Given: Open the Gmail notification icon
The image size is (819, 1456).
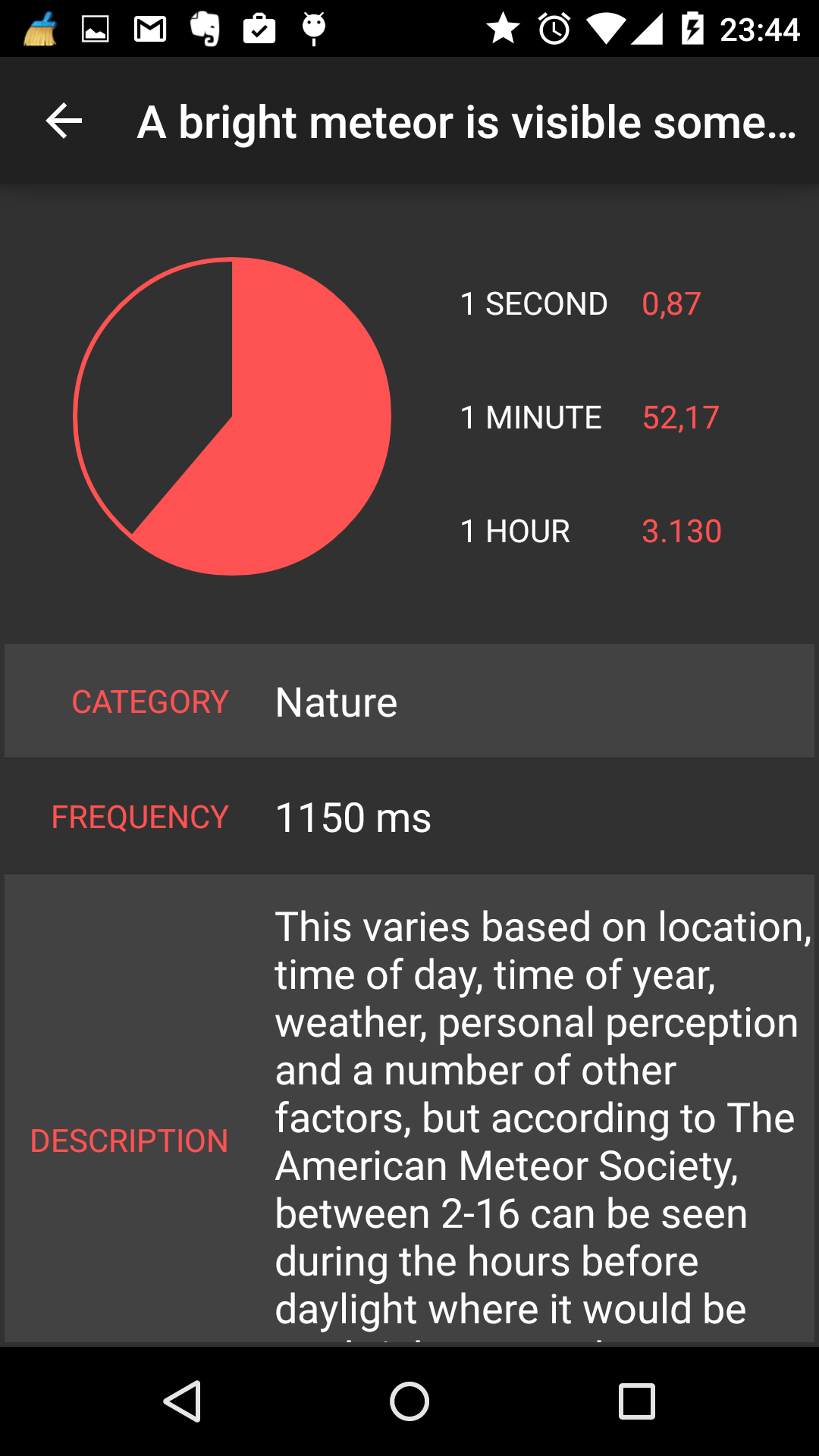Looking at the screenshot, I should tap(149, 29).
